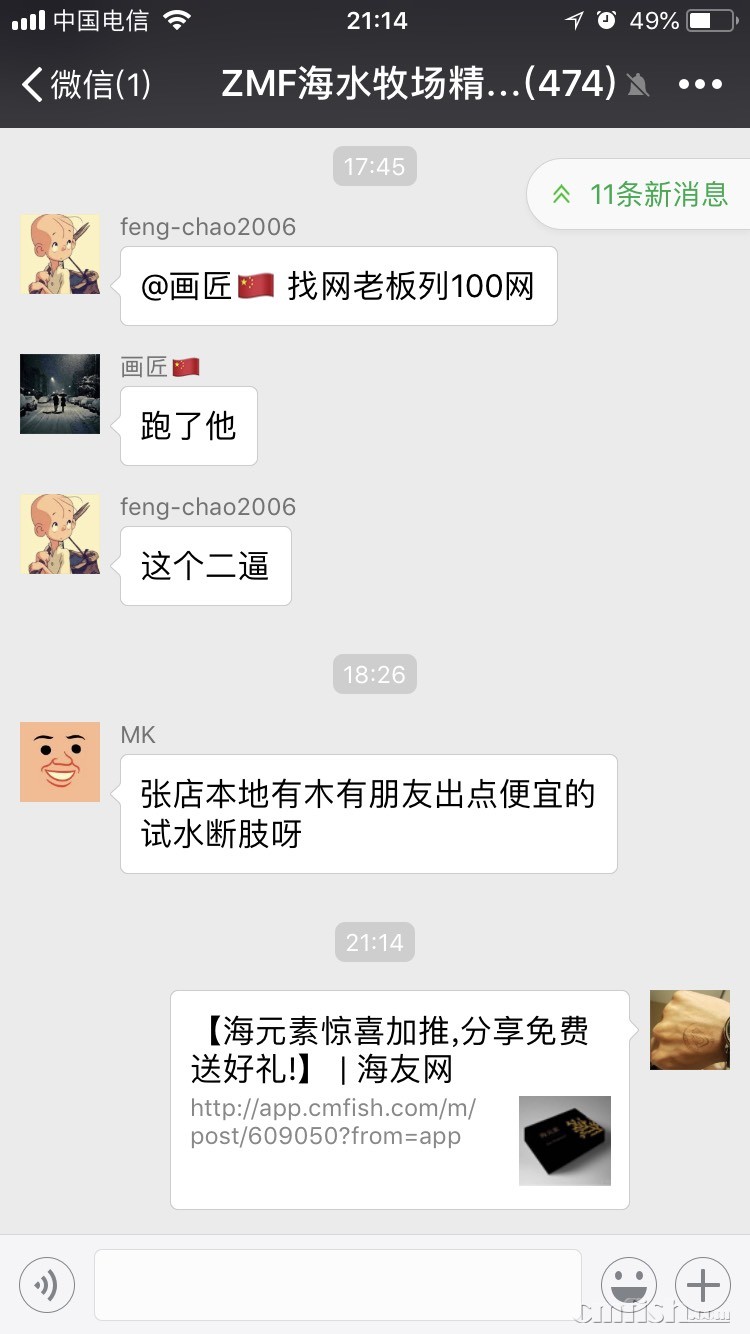
Task: Open my own avatar beside the shared link
Action: click(690, 1030)
